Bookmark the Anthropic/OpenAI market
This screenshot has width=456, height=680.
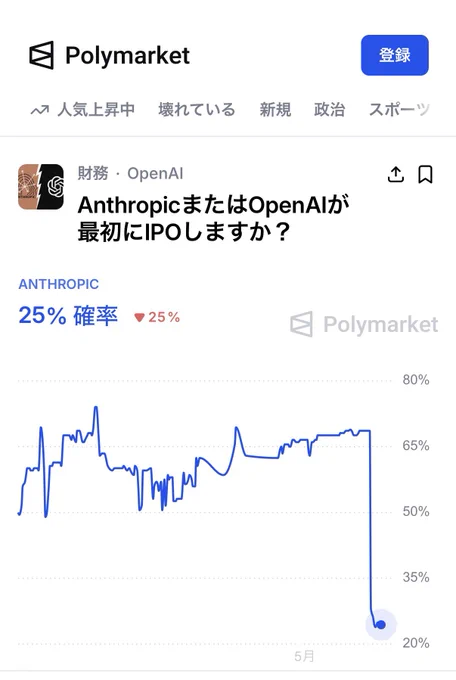[425, 174]
